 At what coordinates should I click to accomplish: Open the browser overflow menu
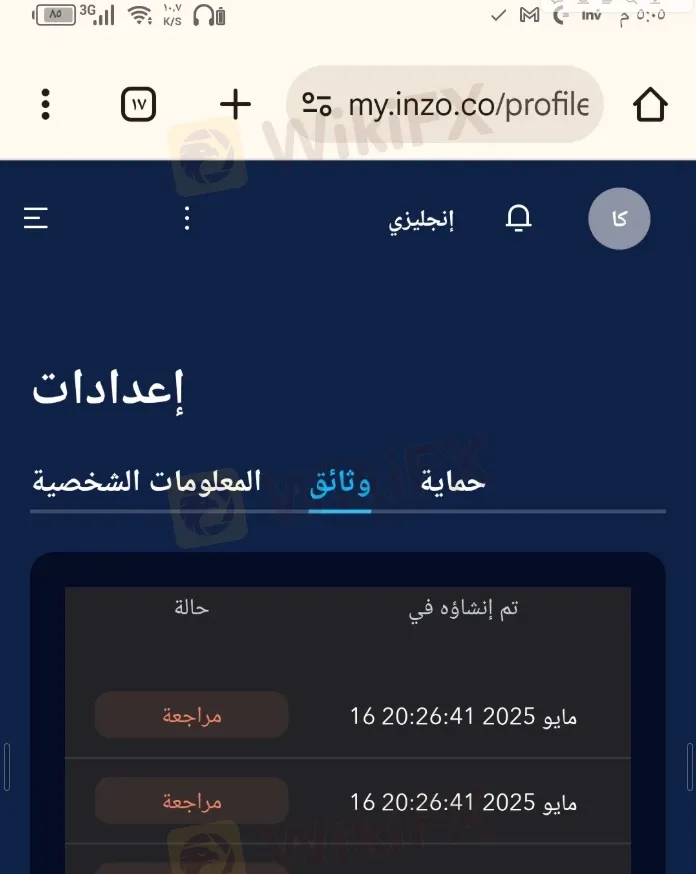tap(46, 104)
